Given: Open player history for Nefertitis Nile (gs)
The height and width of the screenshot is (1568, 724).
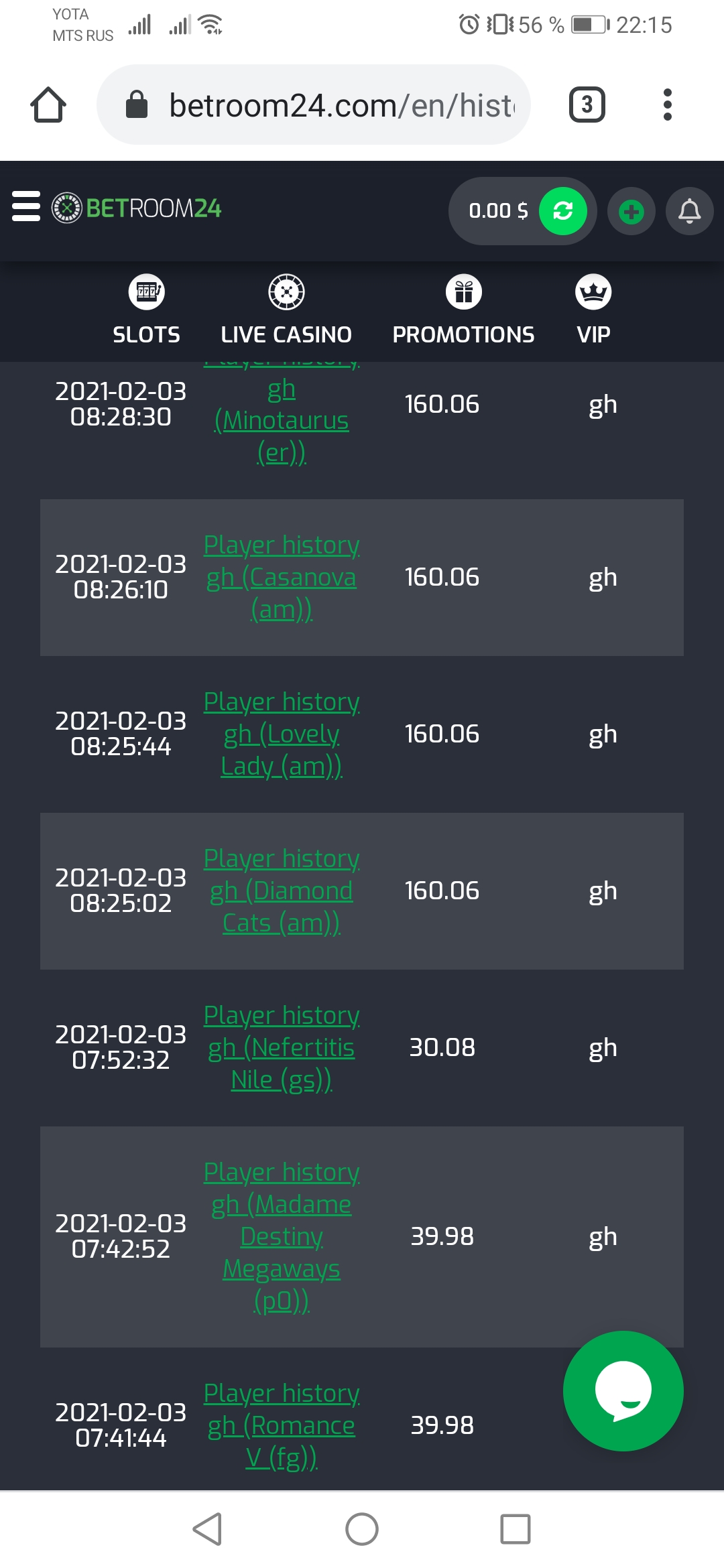Looking at the screenshot, I should [x=282, y=1047].
